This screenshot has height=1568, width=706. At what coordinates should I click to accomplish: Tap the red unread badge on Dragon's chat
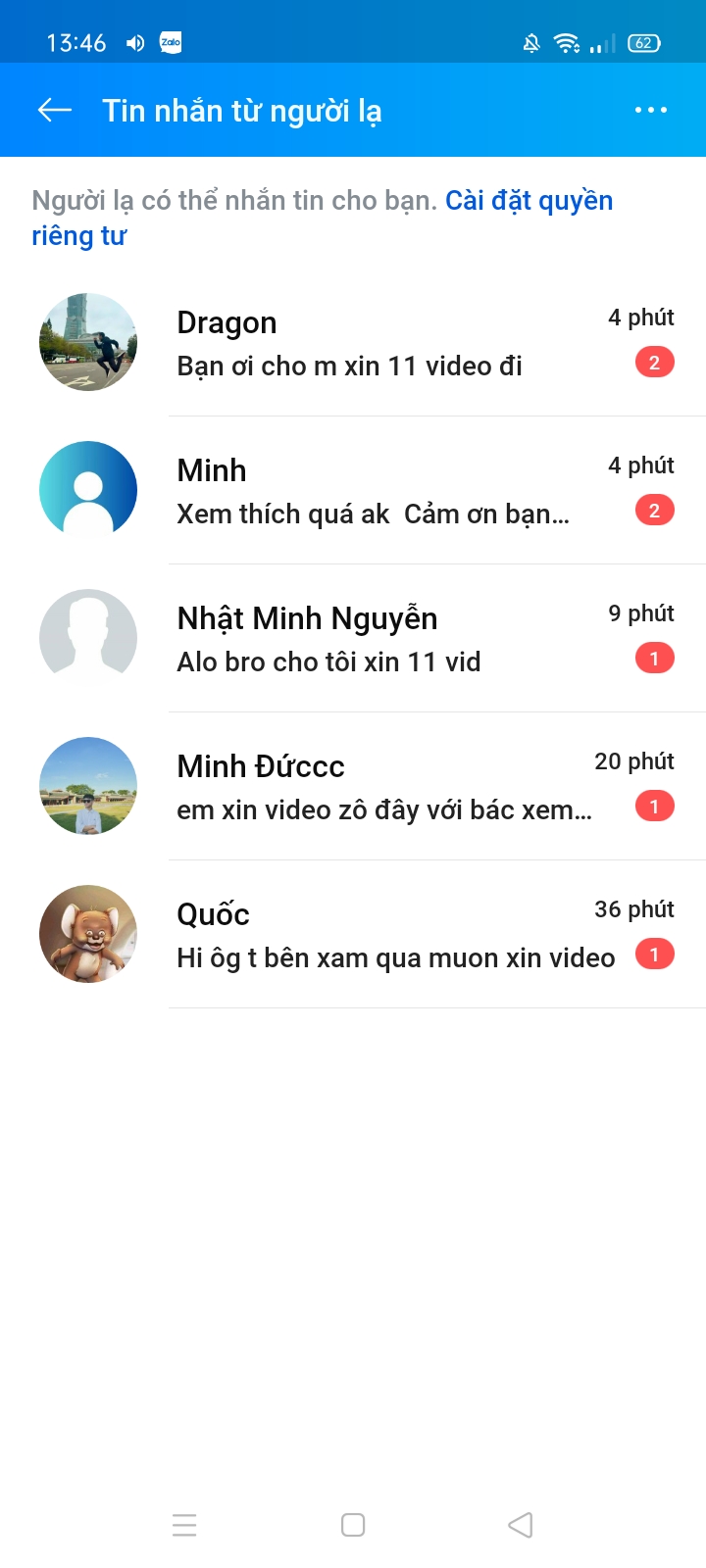point(654,361)
